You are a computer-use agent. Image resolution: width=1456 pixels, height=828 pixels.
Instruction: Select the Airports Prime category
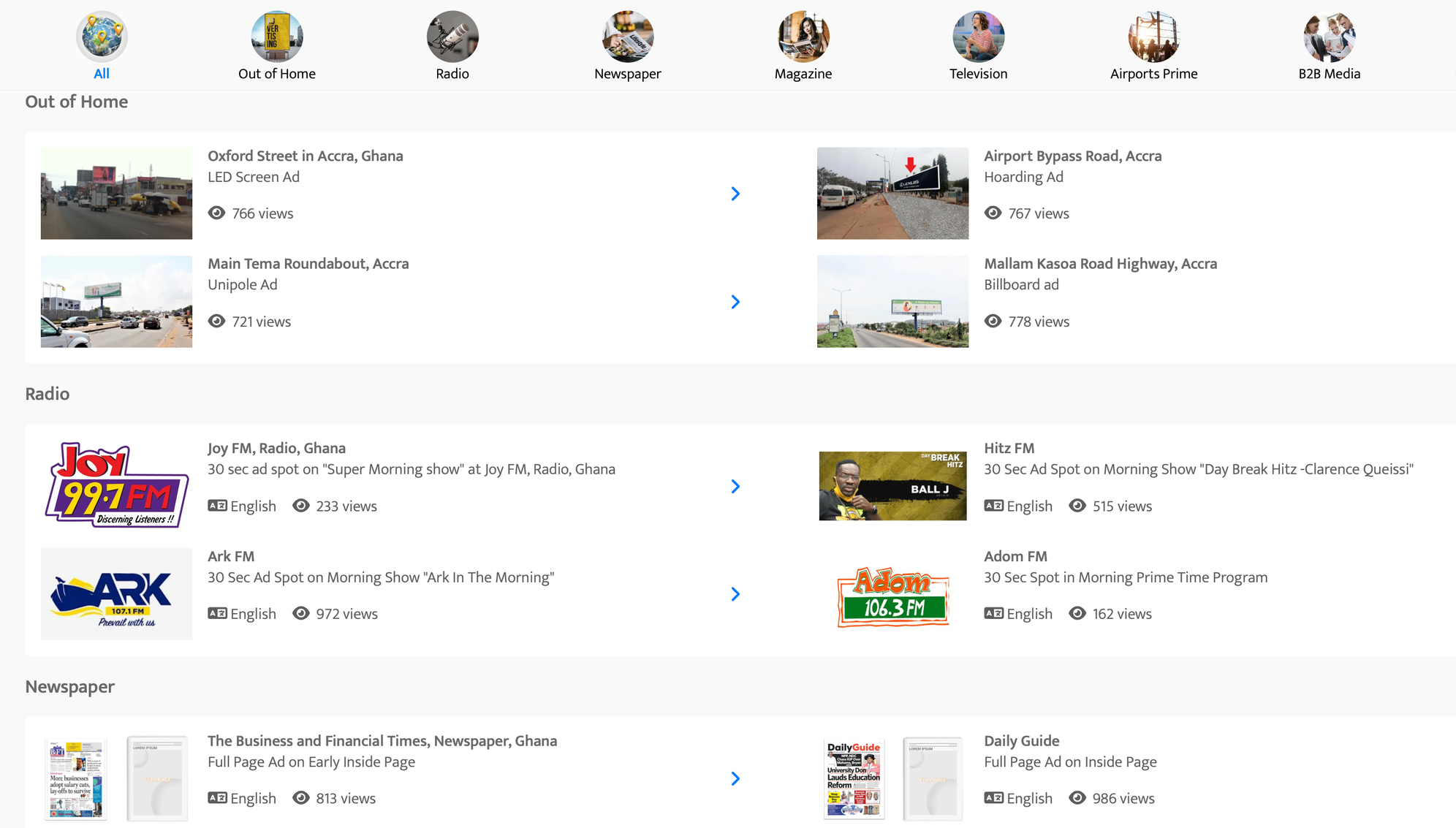[1153, 45]
